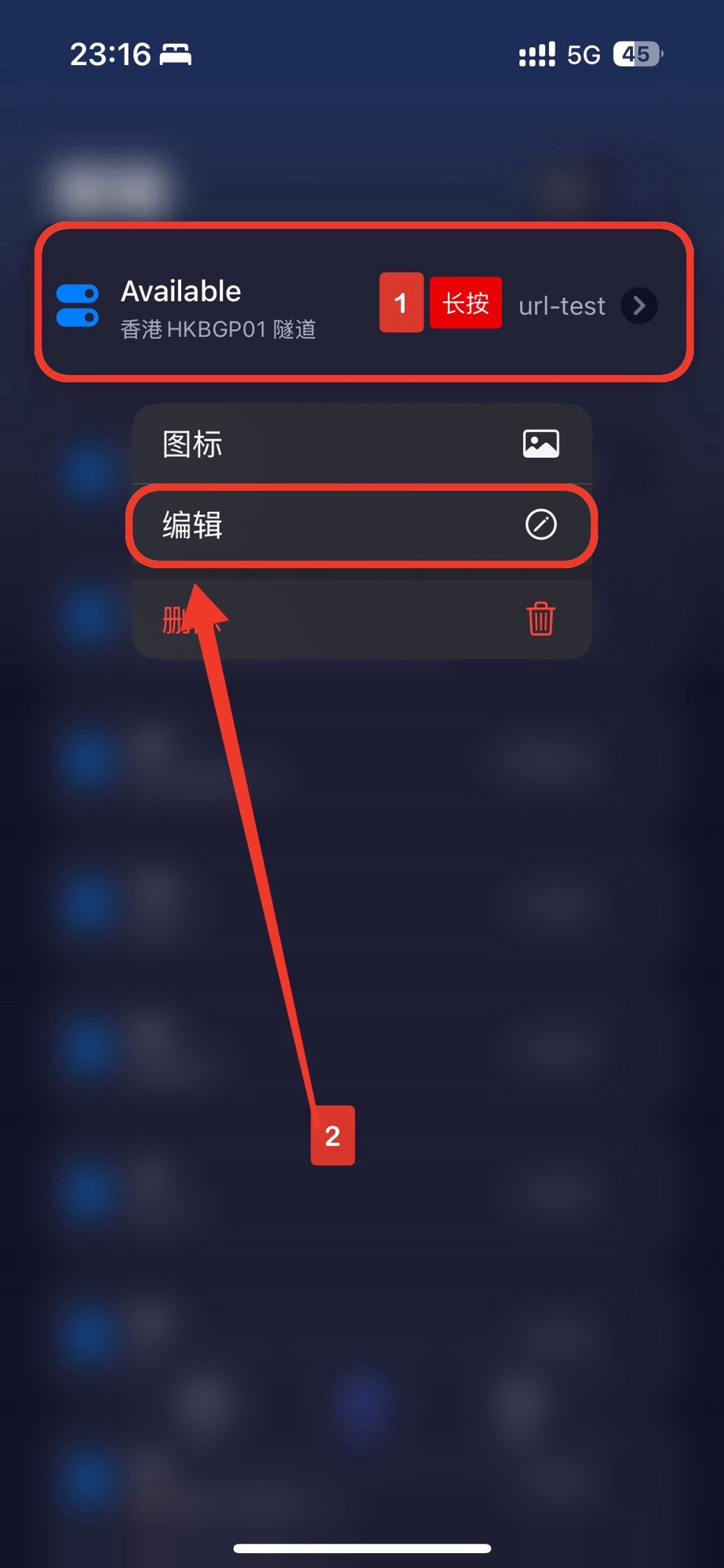Select 图标 from the context menu
Image resolution: width=724 pixels, height=1568 pixels.
coord(361,444)
